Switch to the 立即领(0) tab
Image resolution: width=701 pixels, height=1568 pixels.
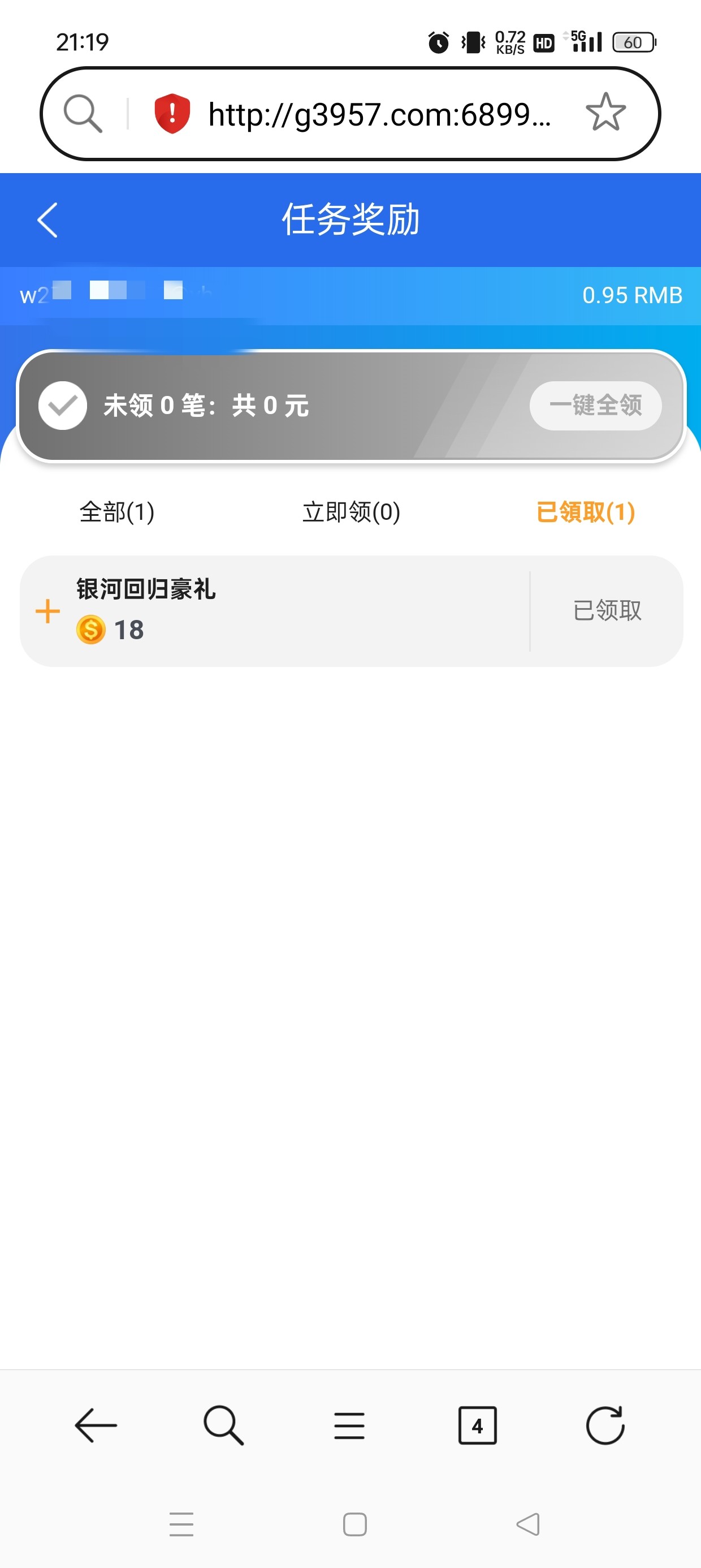pyautogui.click(x=351, y=512)
